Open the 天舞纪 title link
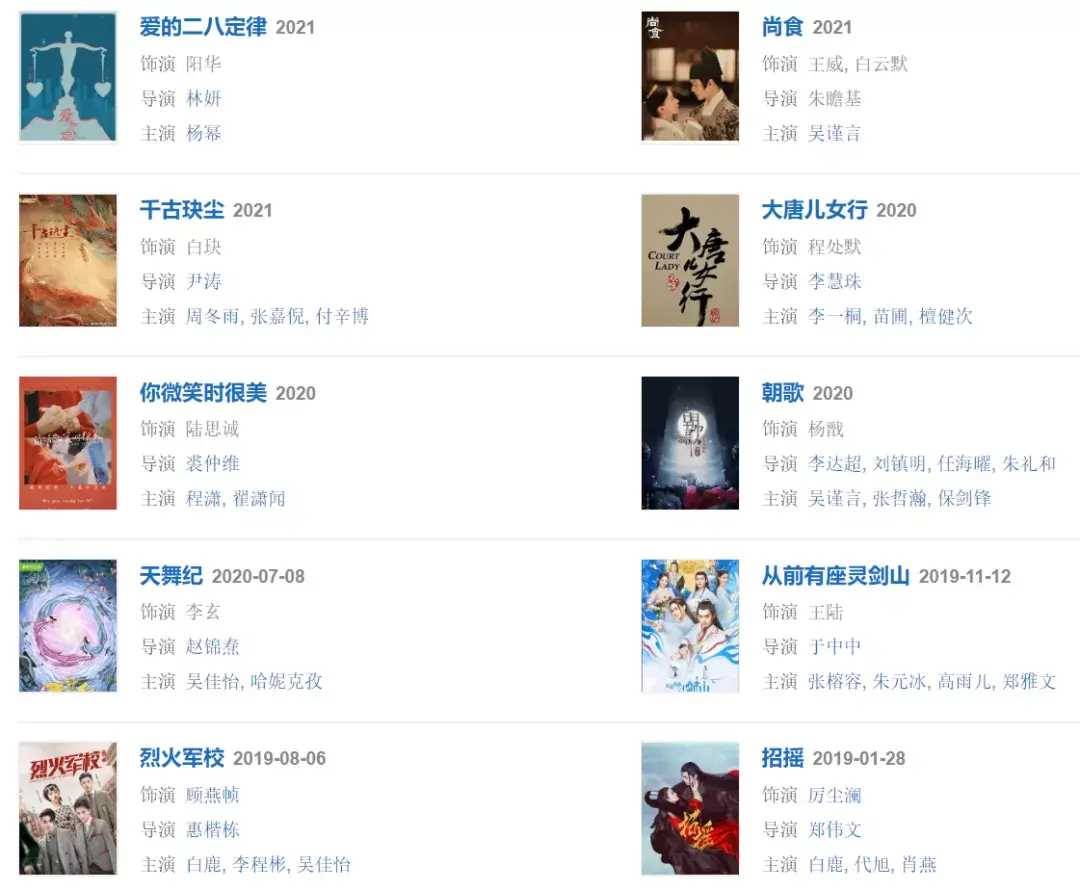The width and height of the screenshot is (1080, 891). pyautogui.click(x=171, y=576)
